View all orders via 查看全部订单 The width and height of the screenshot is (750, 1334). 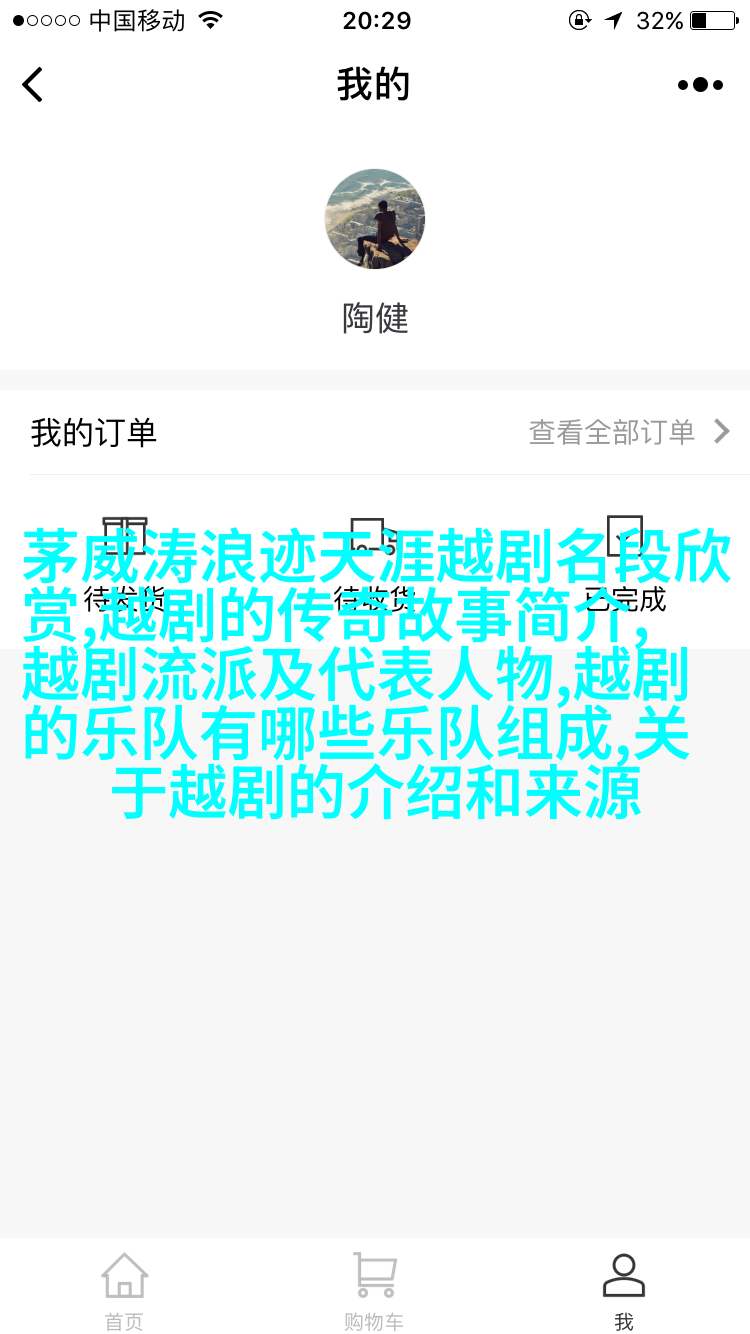pos(629,432)
